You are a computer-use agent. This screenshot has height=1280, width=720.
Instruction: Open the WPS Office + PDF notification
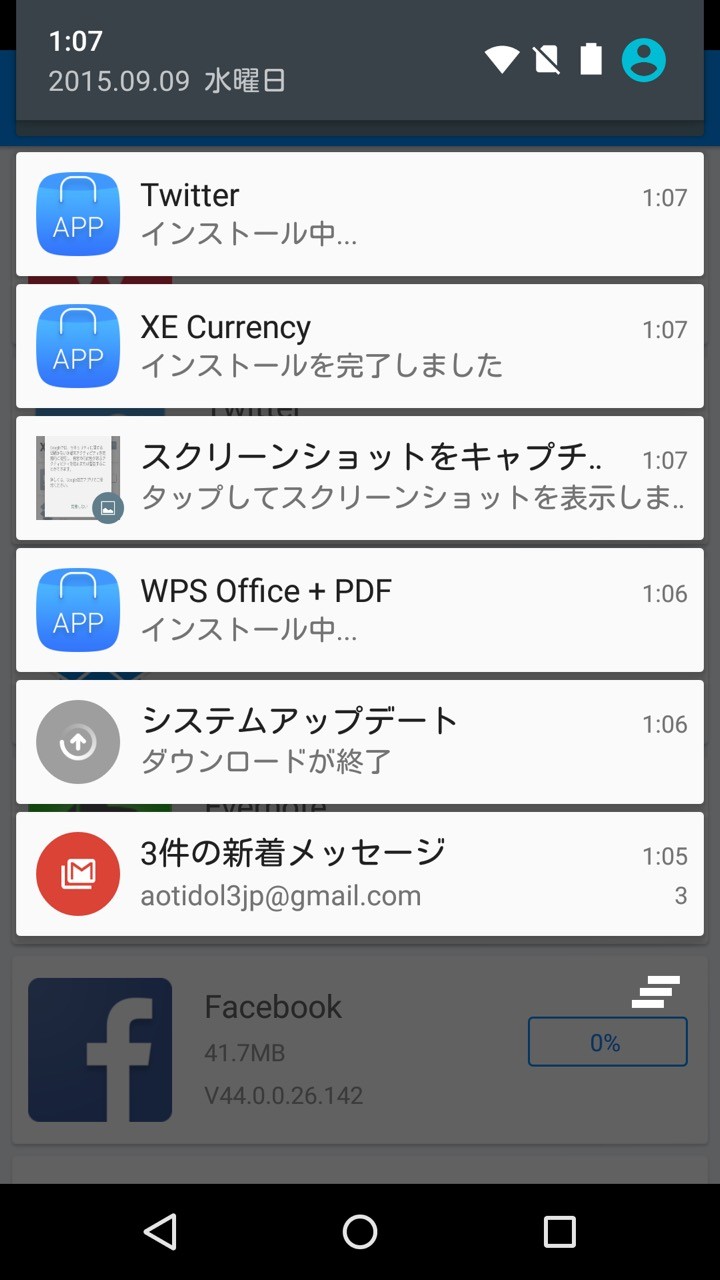point(360,610)
